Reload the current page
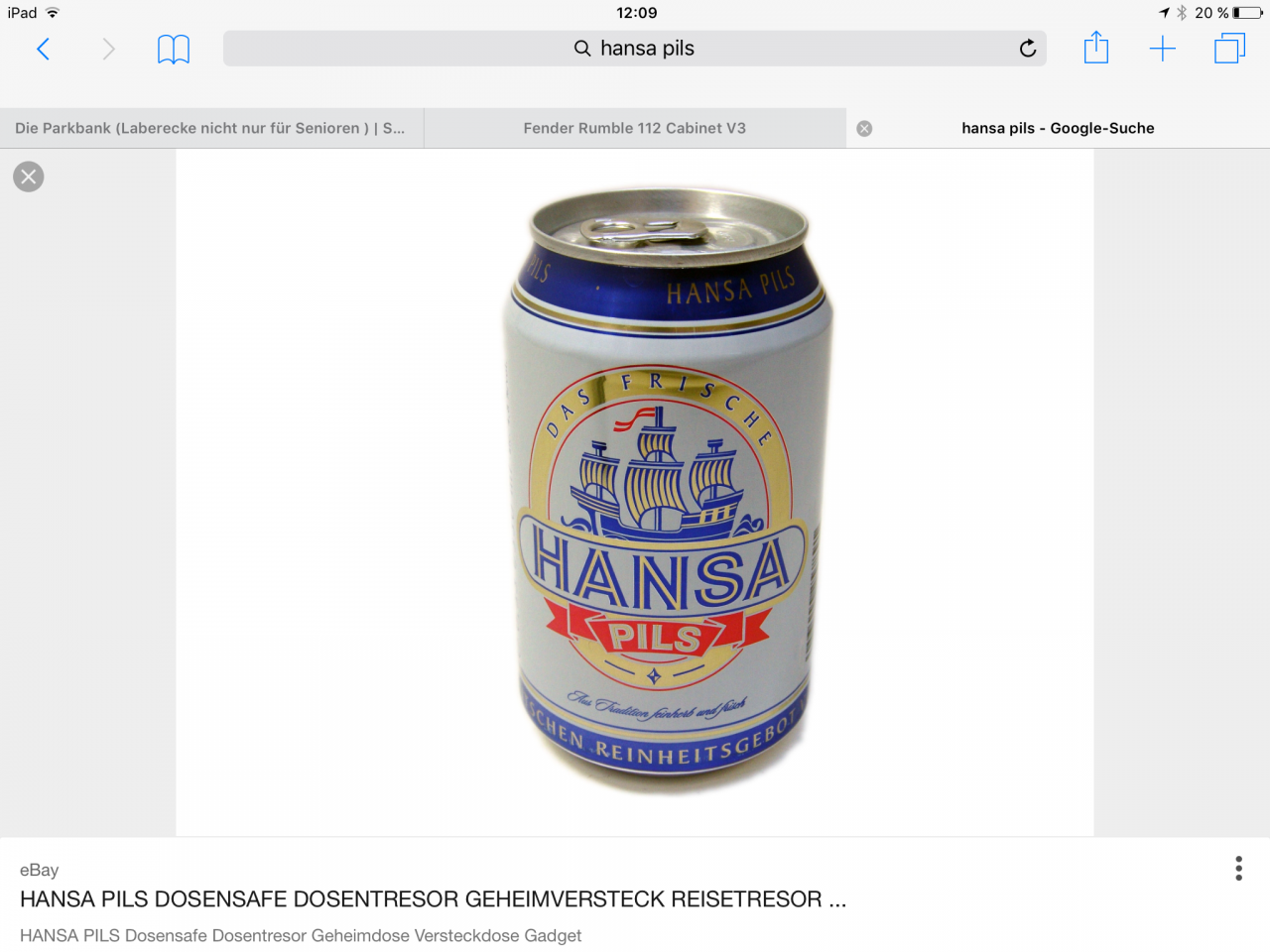This screenshot has height=952, width=1270. [1028, 49]
